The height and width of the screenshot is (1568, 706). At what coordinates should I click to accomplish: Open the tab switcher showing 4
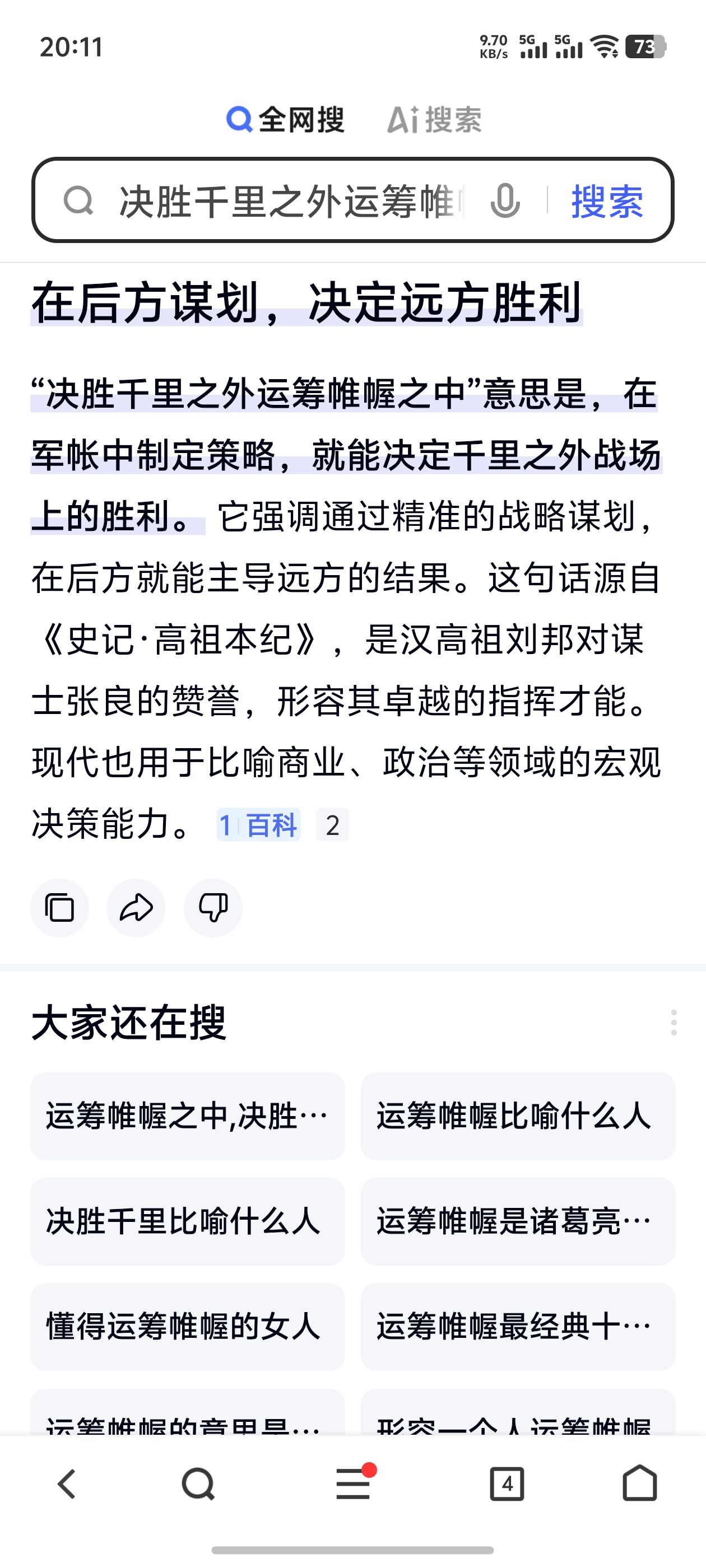tap(507, 1483)
